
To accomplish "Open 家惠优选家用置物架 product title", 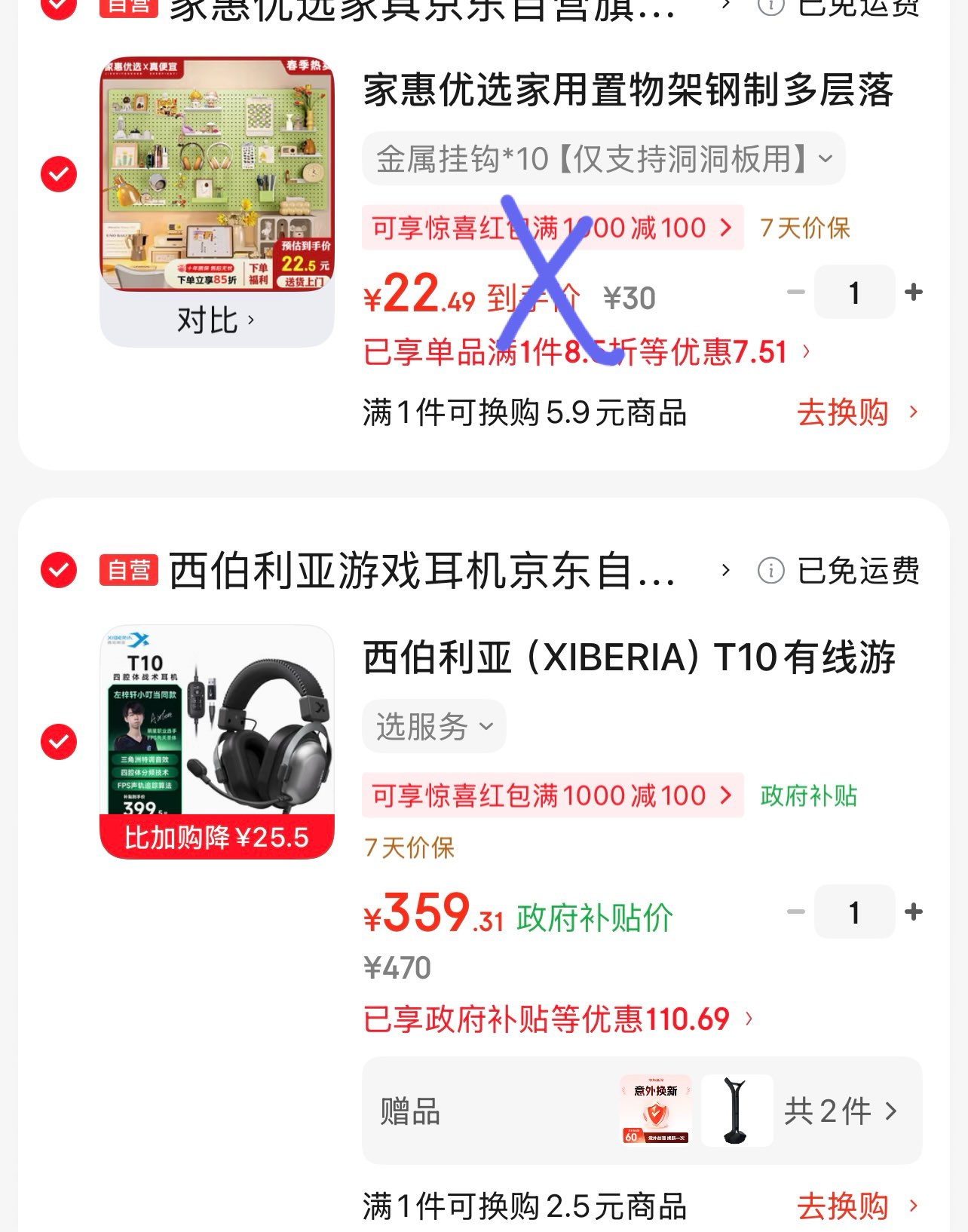I will point(628,90).
